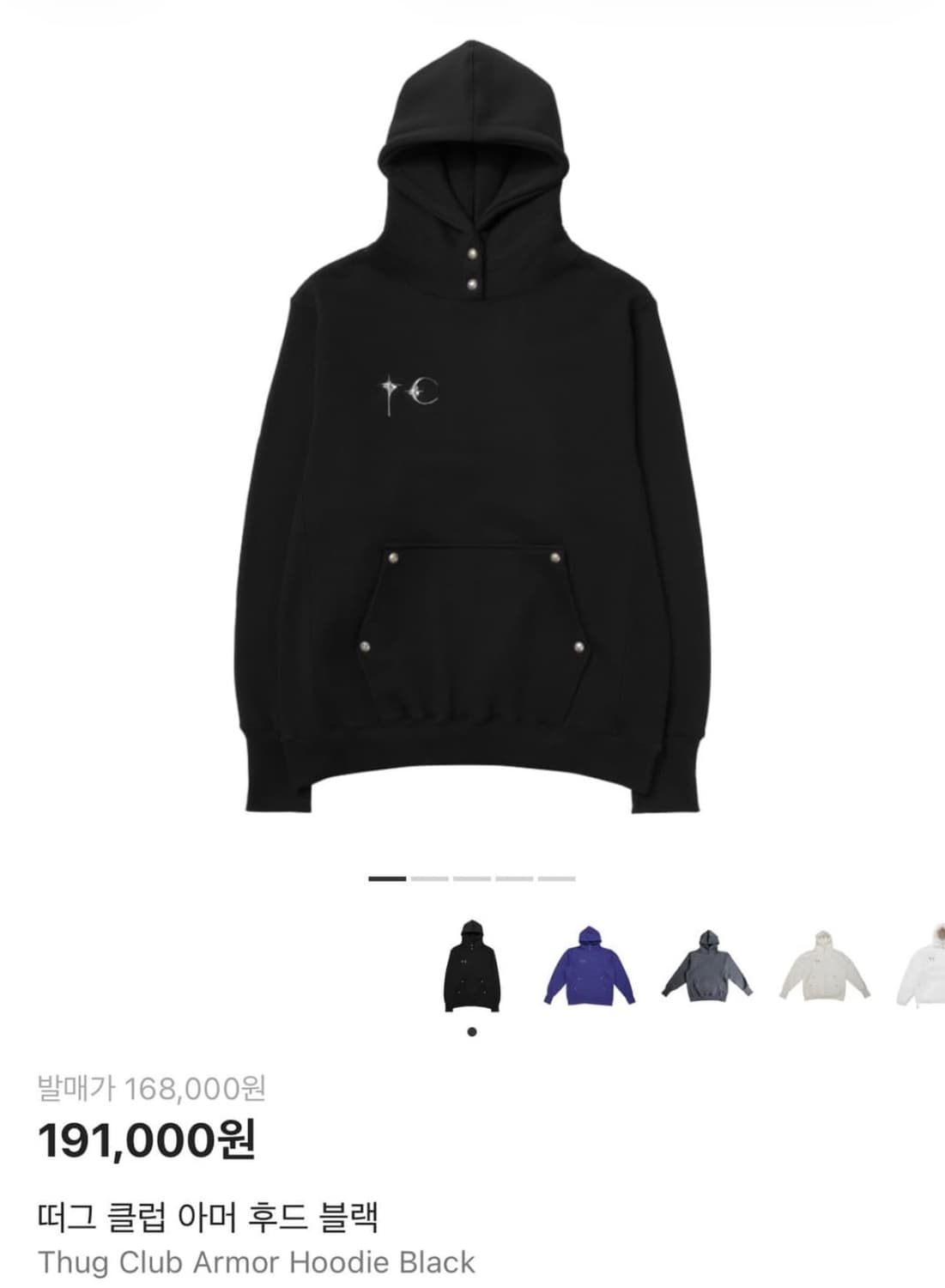Open the main Armor Hoodie product photo
945x1288 pixels.
472,429
